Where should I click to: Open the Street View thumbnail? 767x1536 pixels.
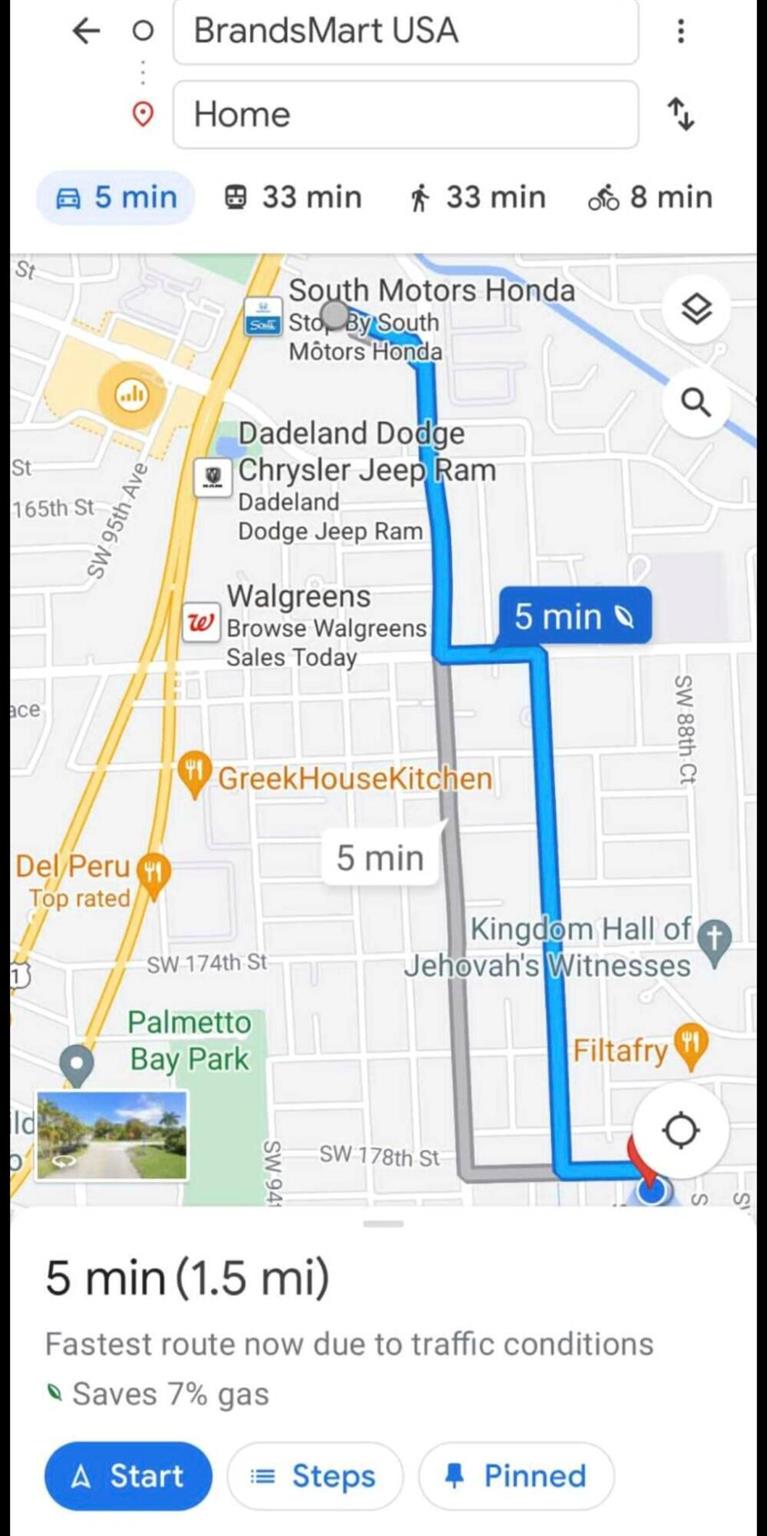coord(111,1135)
